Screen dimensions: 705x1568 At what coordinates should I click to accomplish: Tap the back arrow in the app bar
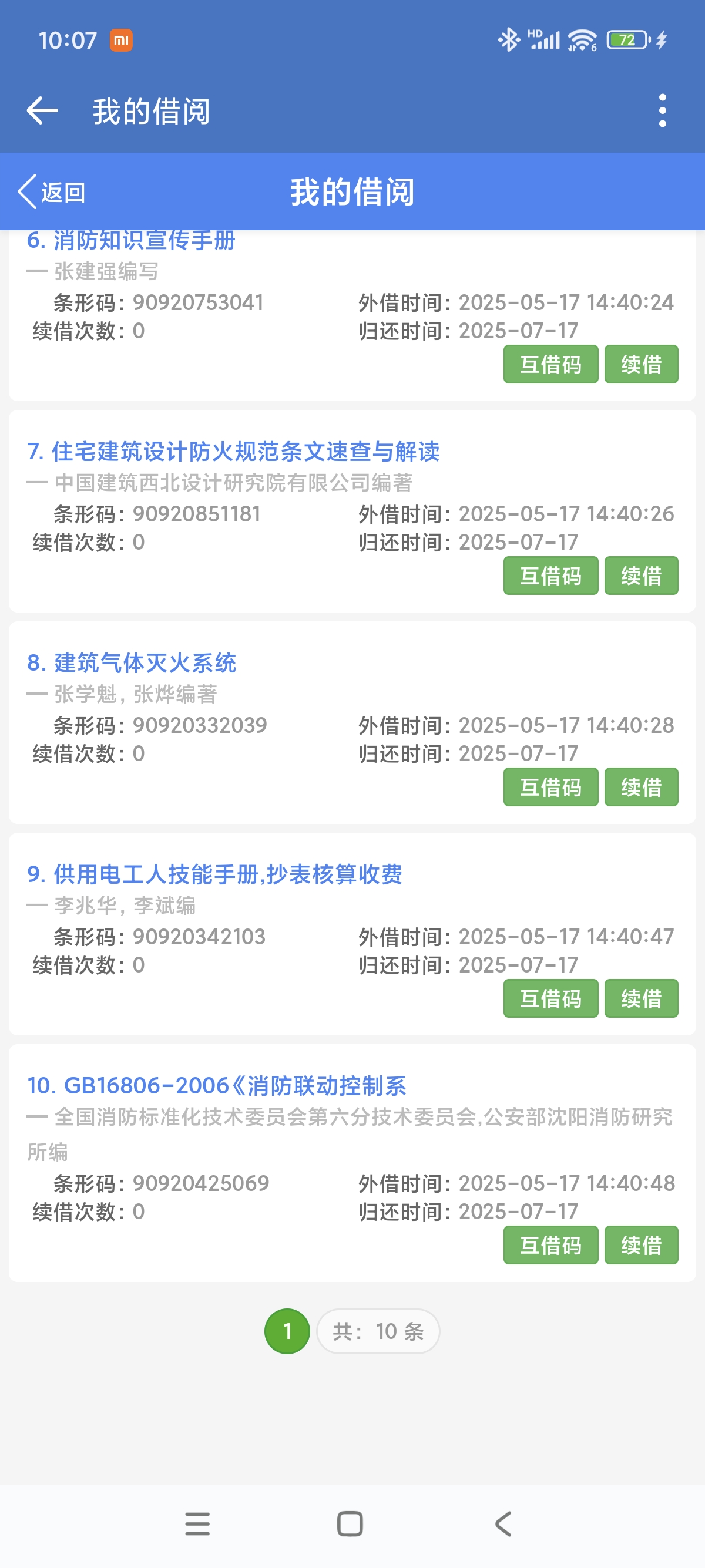point(43,111)
